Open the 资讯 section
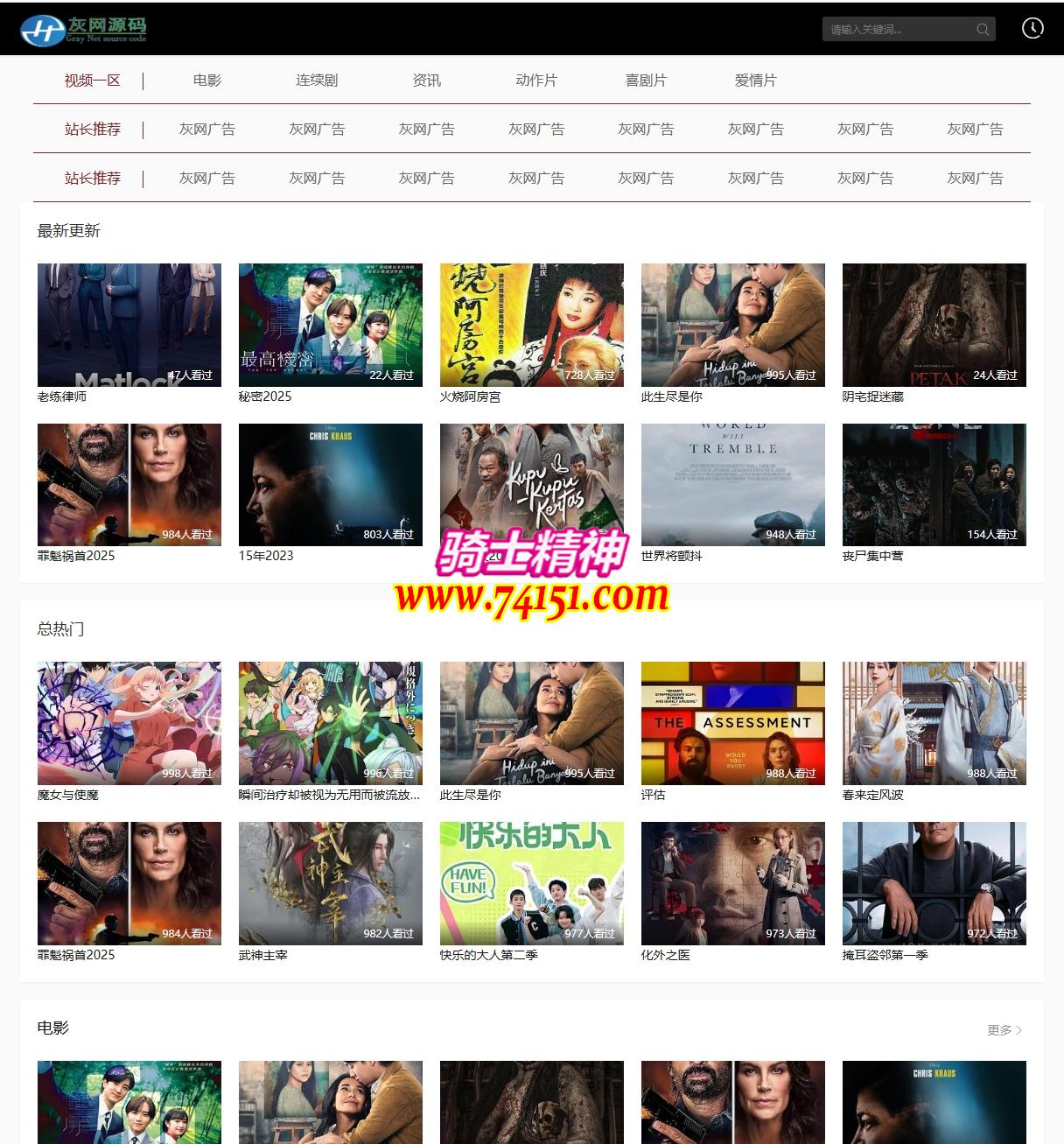Viewport: 1064px width, 1144px height. [x=427, y=81]
